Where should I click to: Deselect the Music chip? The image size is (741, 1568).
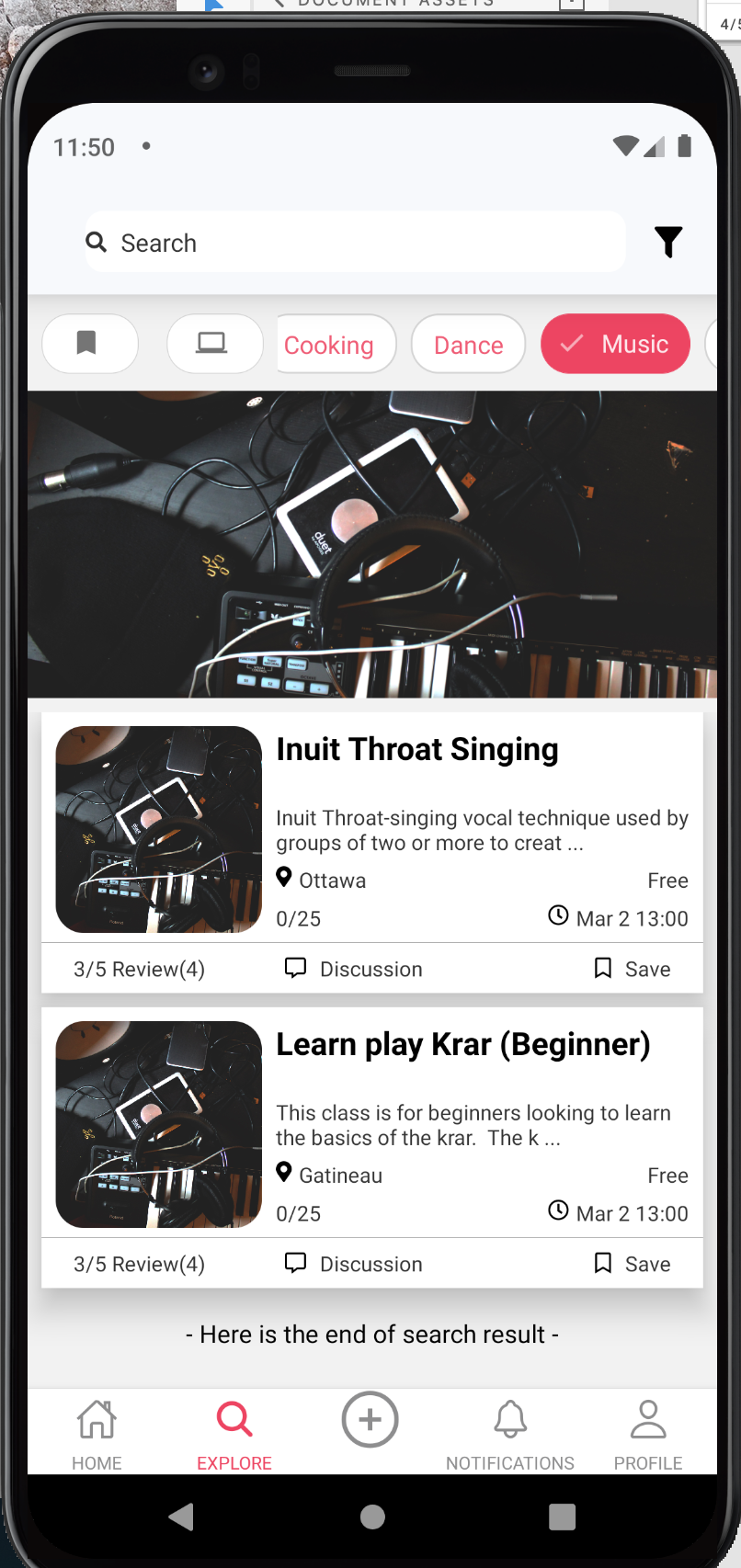[615, 344]
